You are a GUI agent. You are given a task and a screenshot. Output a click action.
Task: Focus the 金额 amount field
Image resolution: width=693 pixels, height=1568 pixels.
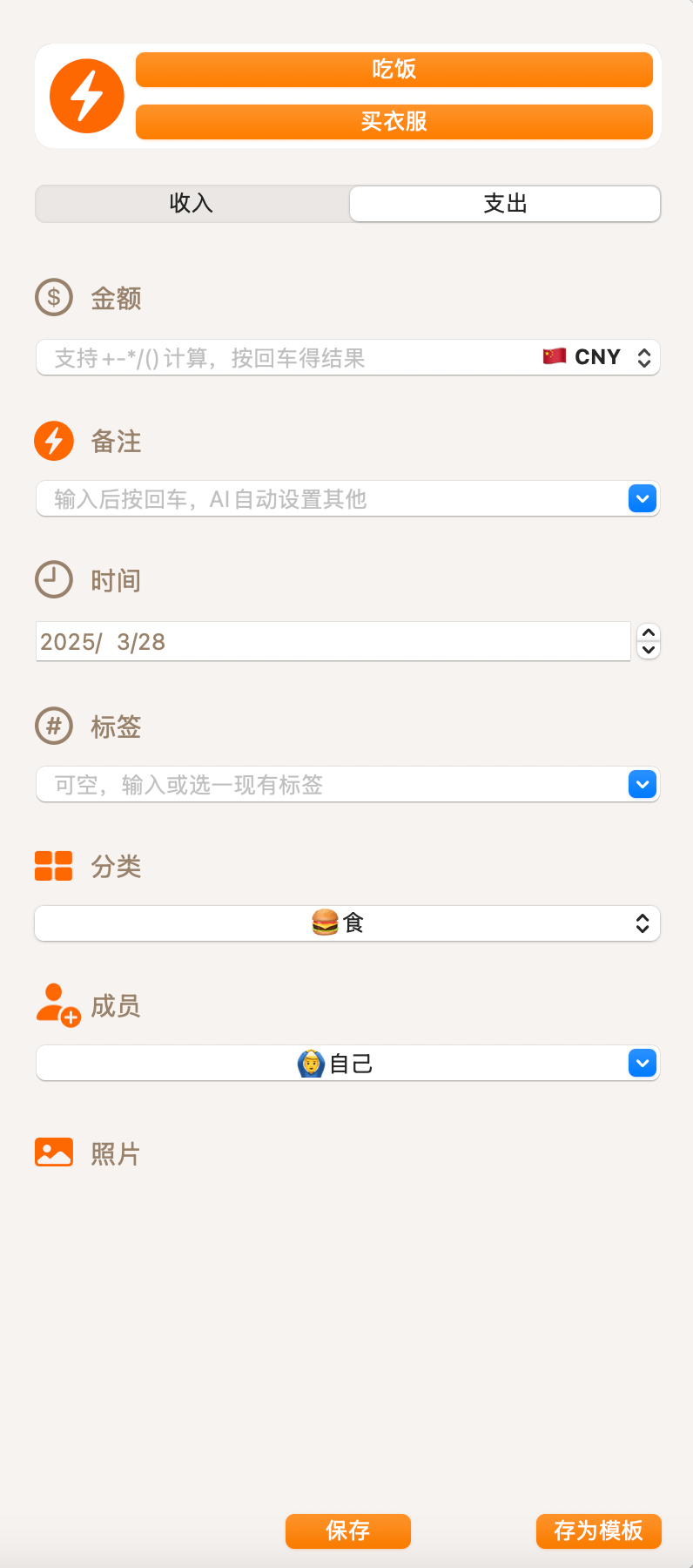pos(287,358)
